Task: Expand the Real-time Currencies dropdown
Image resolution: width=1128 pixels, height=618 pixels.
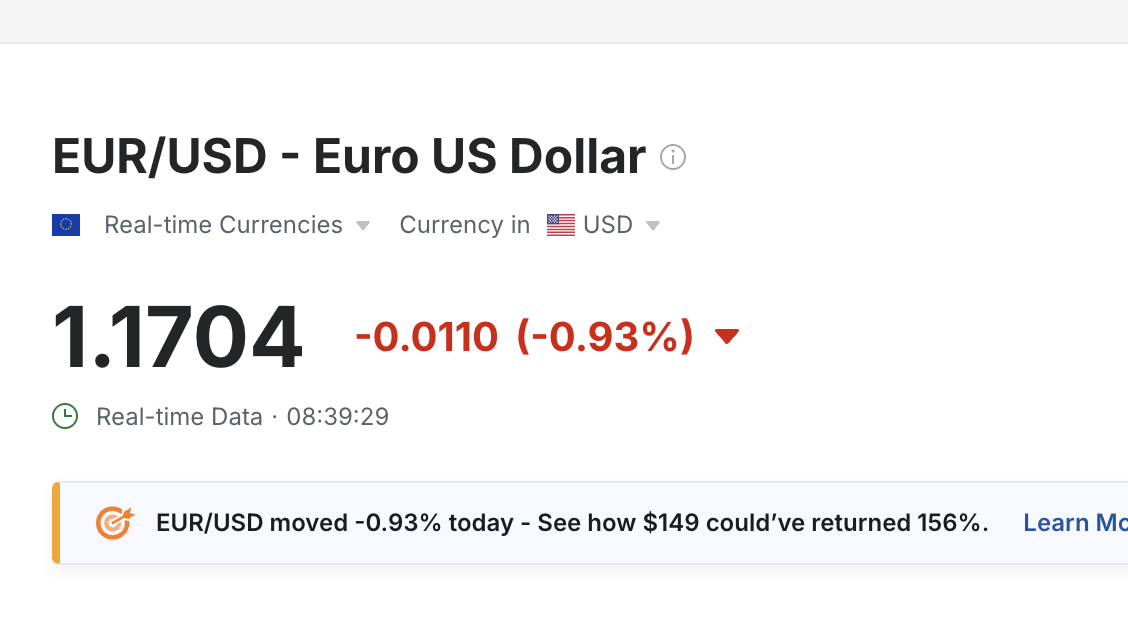Action: 237,225
